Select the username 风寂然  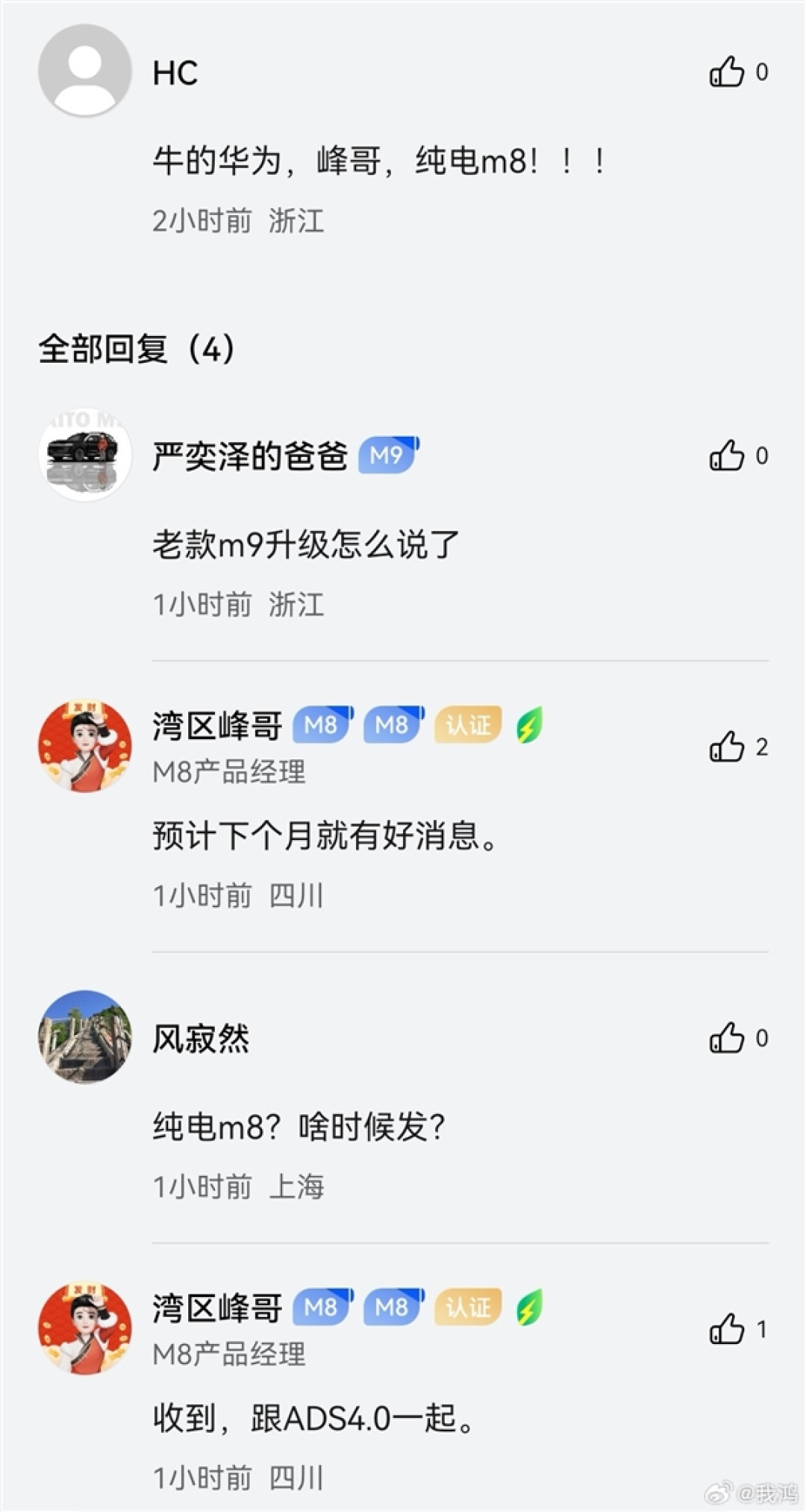(x=201, y=1037)
